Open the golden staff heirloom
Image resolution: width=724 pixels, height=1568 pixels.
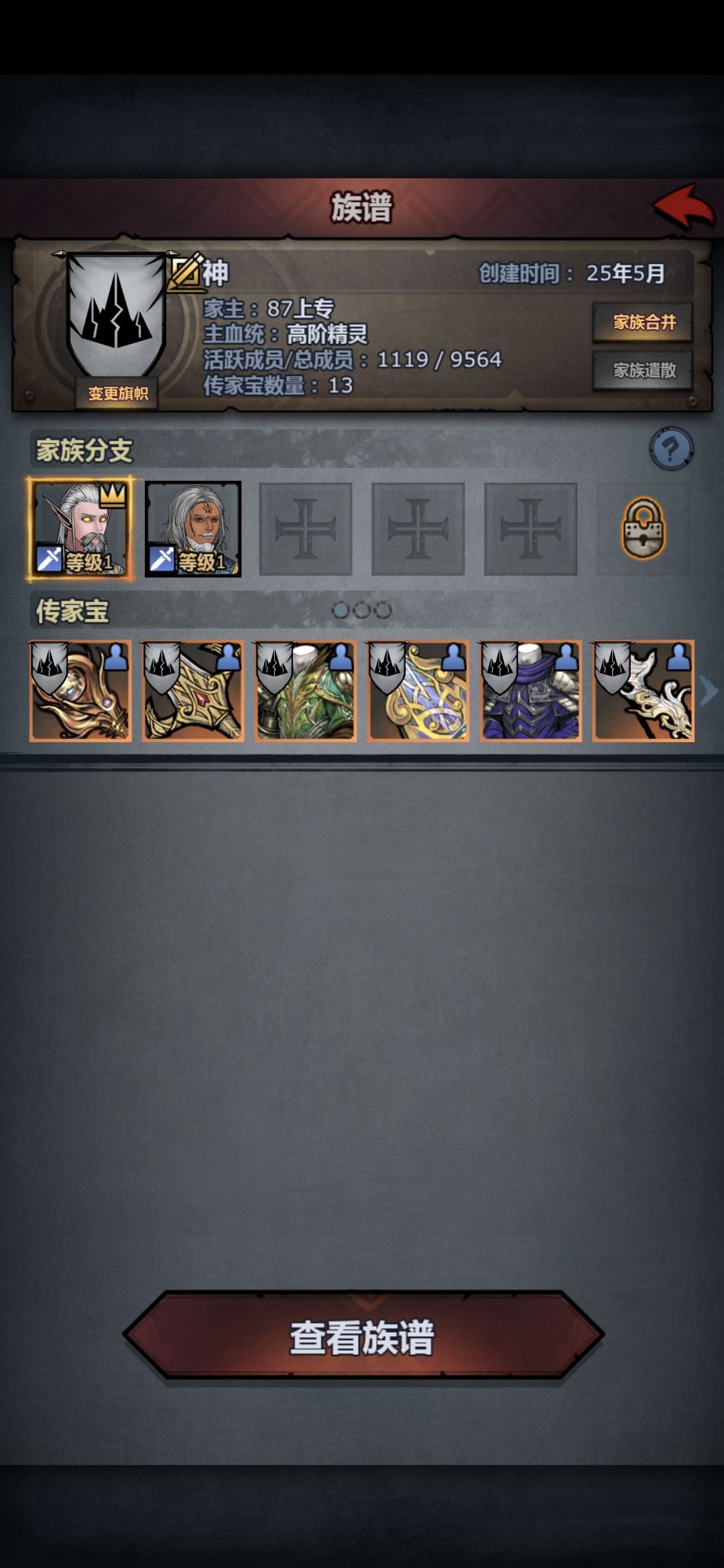click(x=80, y=691)
